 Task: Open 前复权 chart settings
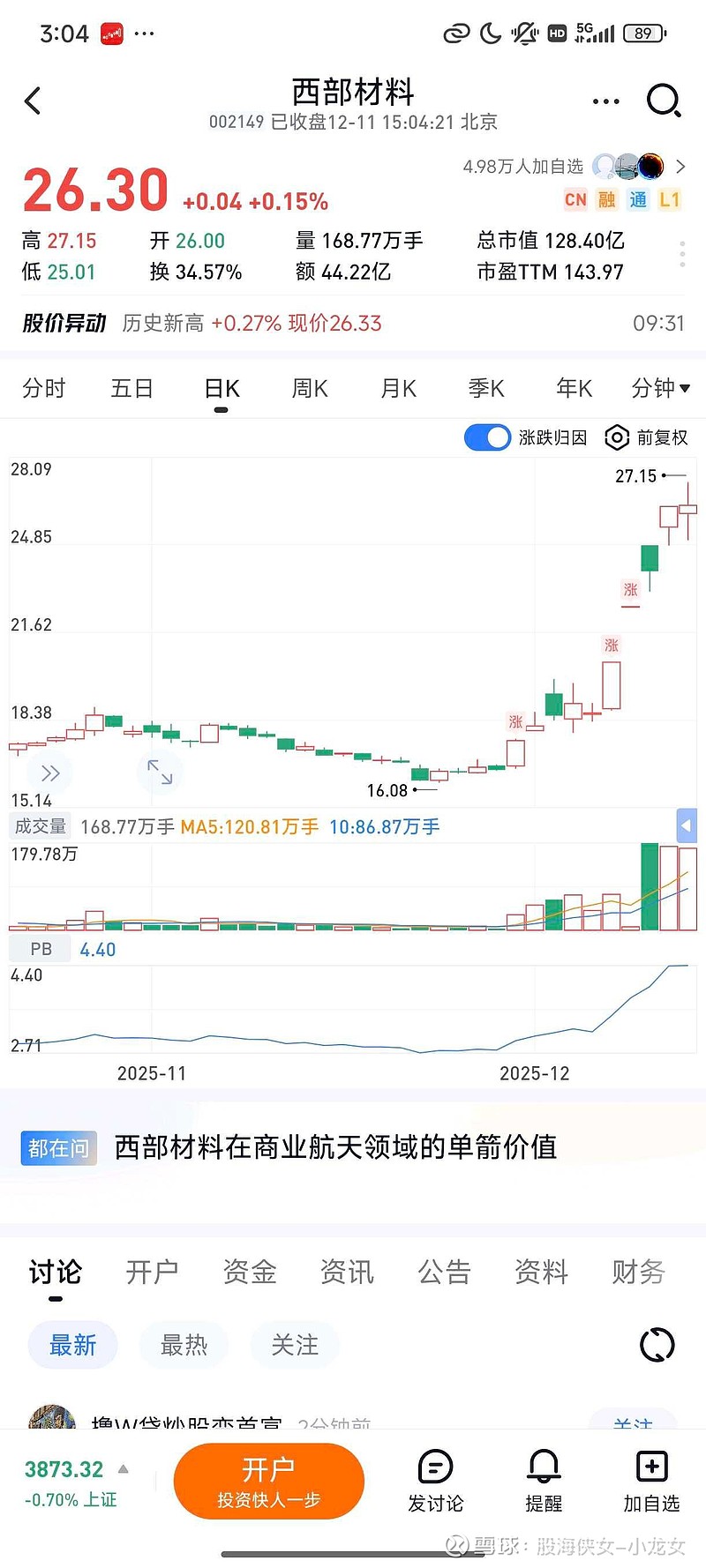click(x=646, y=437)
